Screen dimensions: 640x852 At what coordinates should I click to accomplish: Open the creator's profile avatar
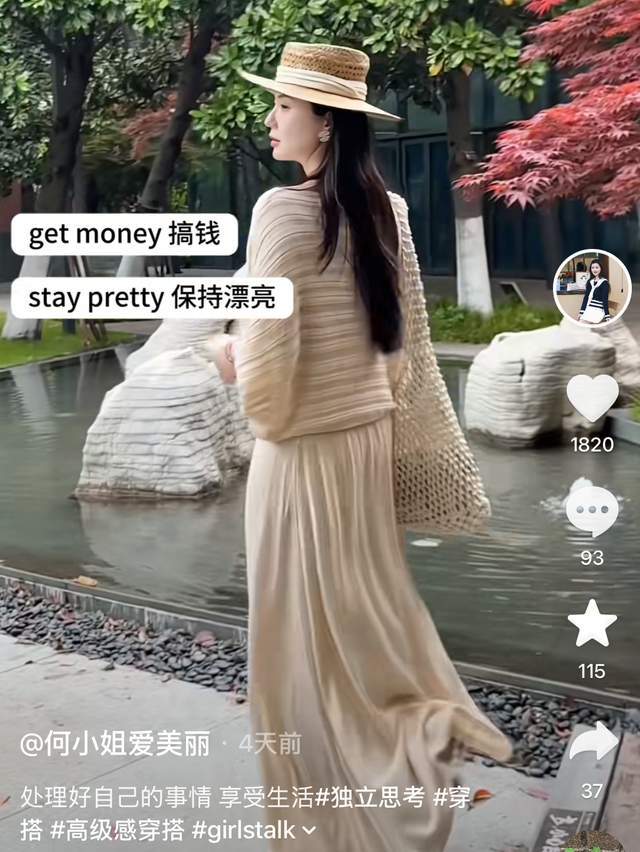coord(592,288)
